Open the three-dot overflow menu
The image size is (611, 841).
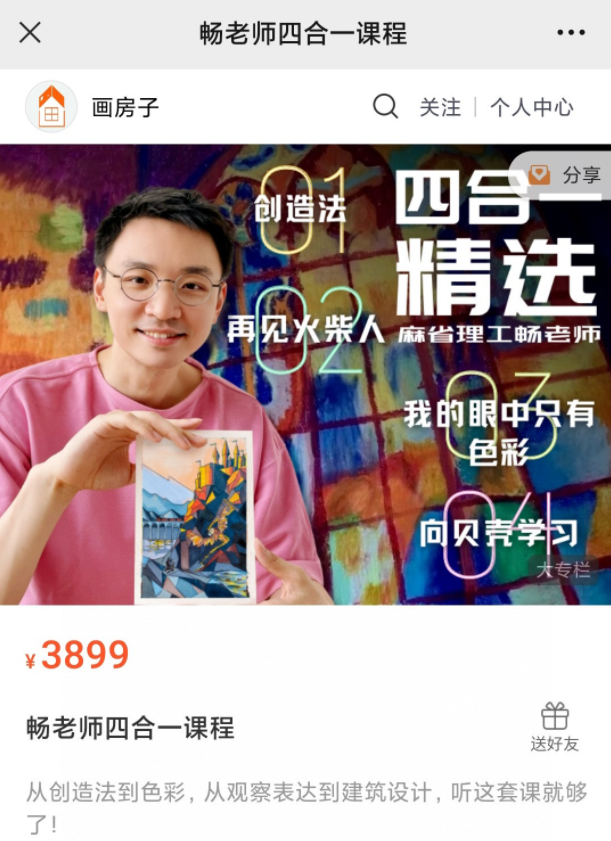571,33
